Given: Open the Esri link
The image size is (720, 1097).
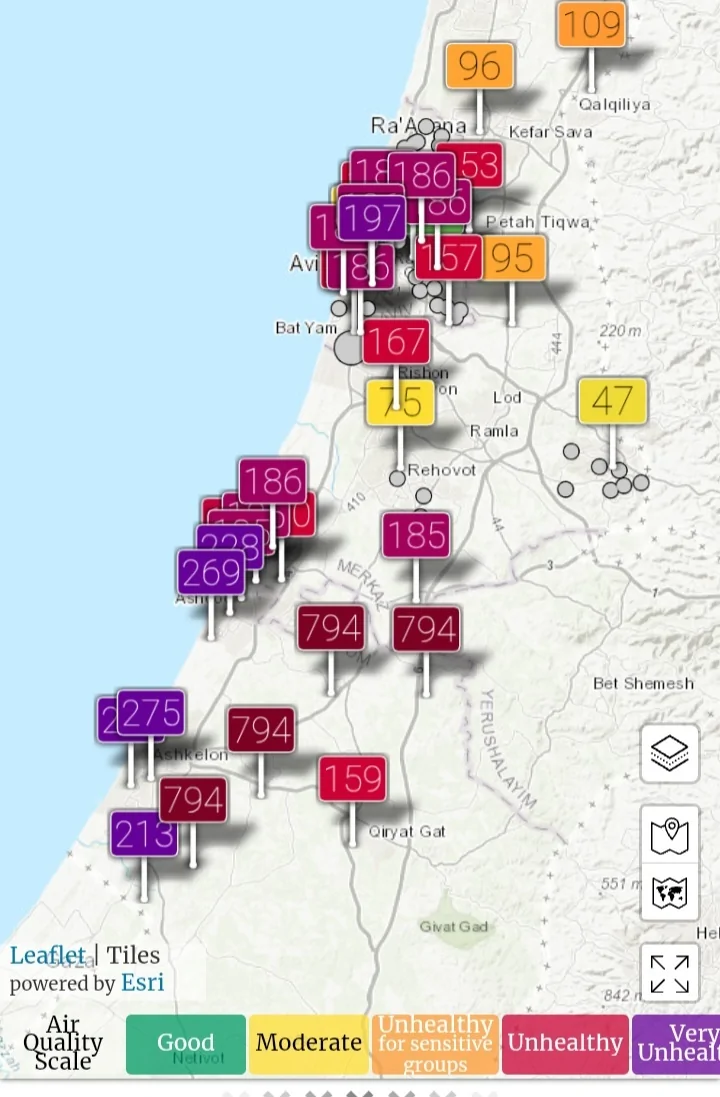Looking at the screenshot, I should (142, 983).
